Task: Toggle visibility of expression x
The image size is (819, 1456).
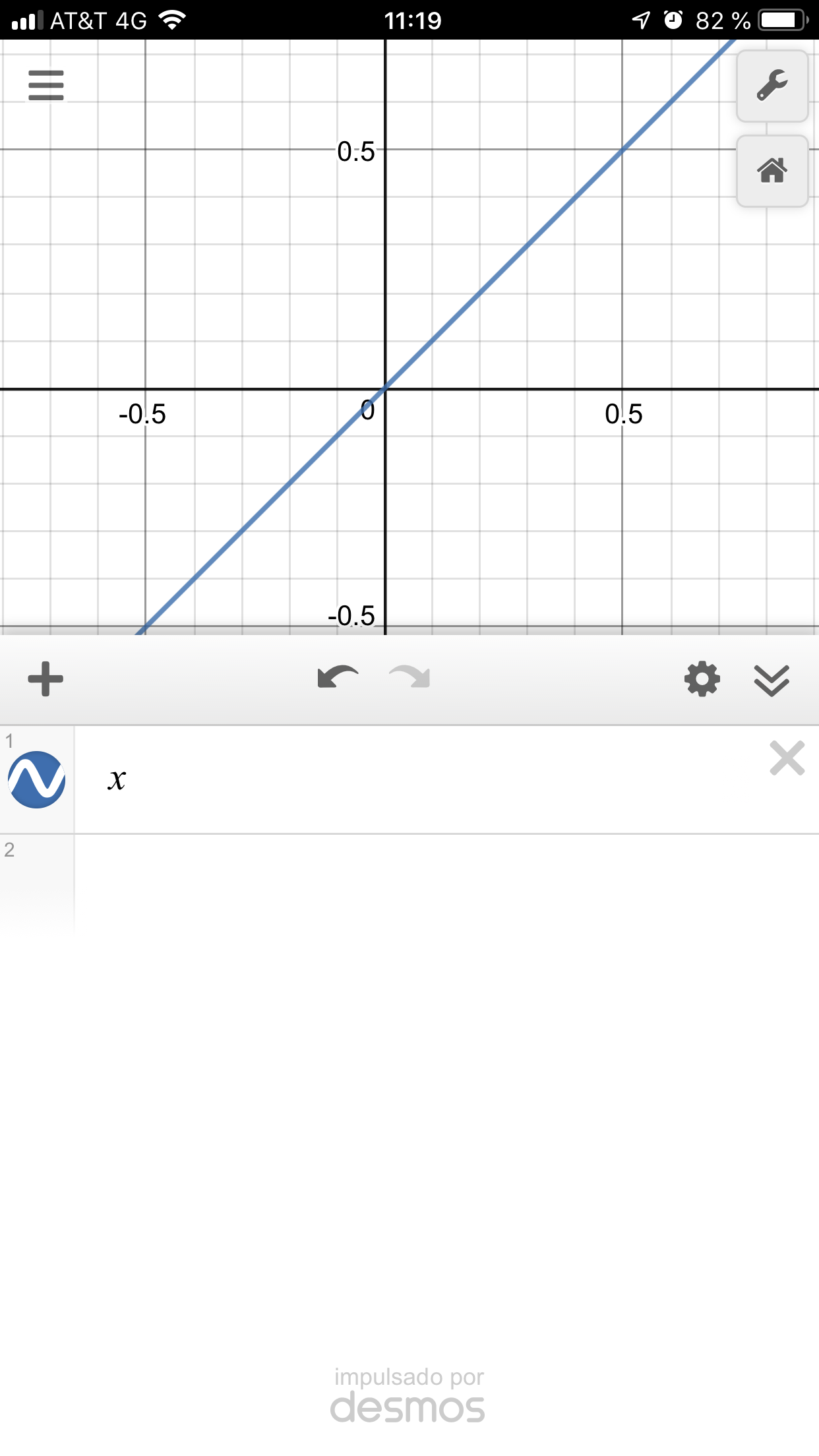Action: click(x=37, y=779)
